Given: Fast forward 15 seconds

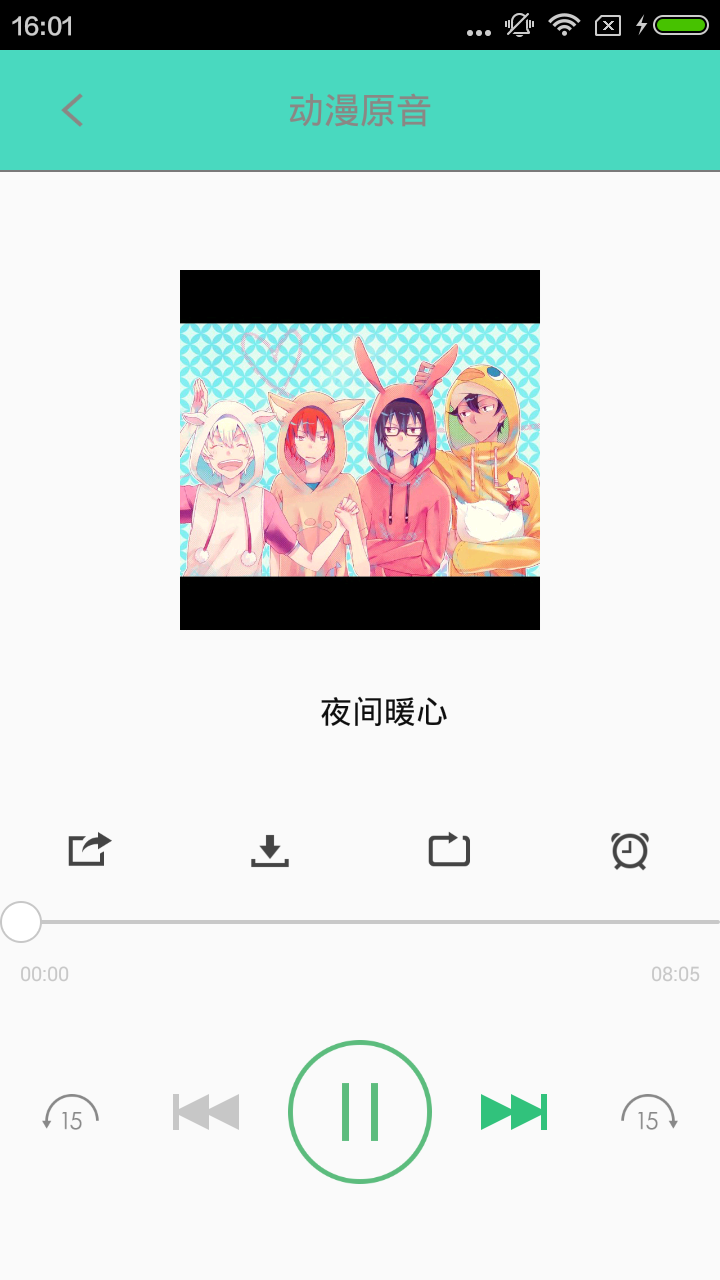Looking at the screenshot, I should click(x=648, y=1113).
